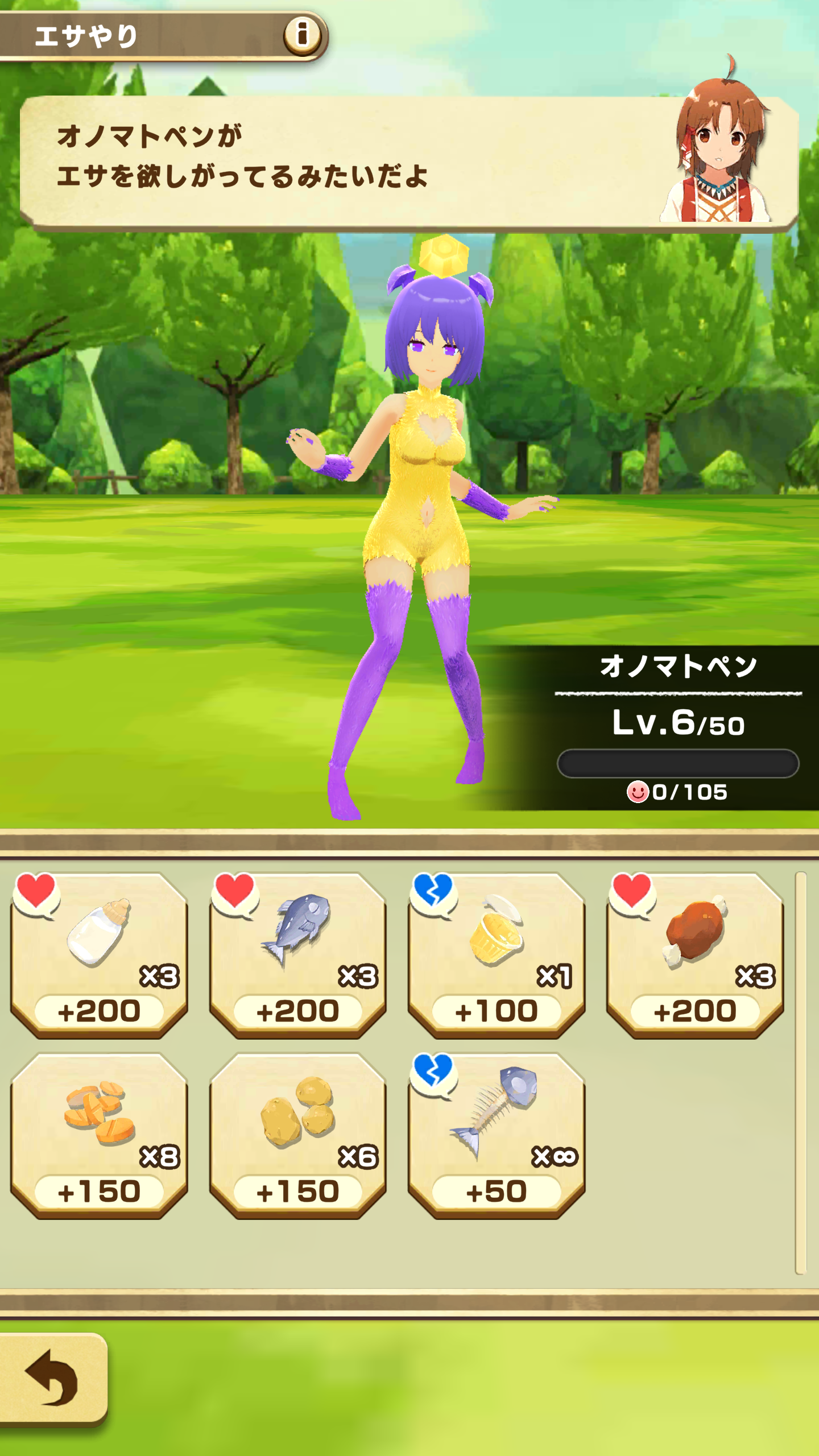Select the sliced carrots +150 food
Screen dimensions: 819x1456
pos(99,1136)
